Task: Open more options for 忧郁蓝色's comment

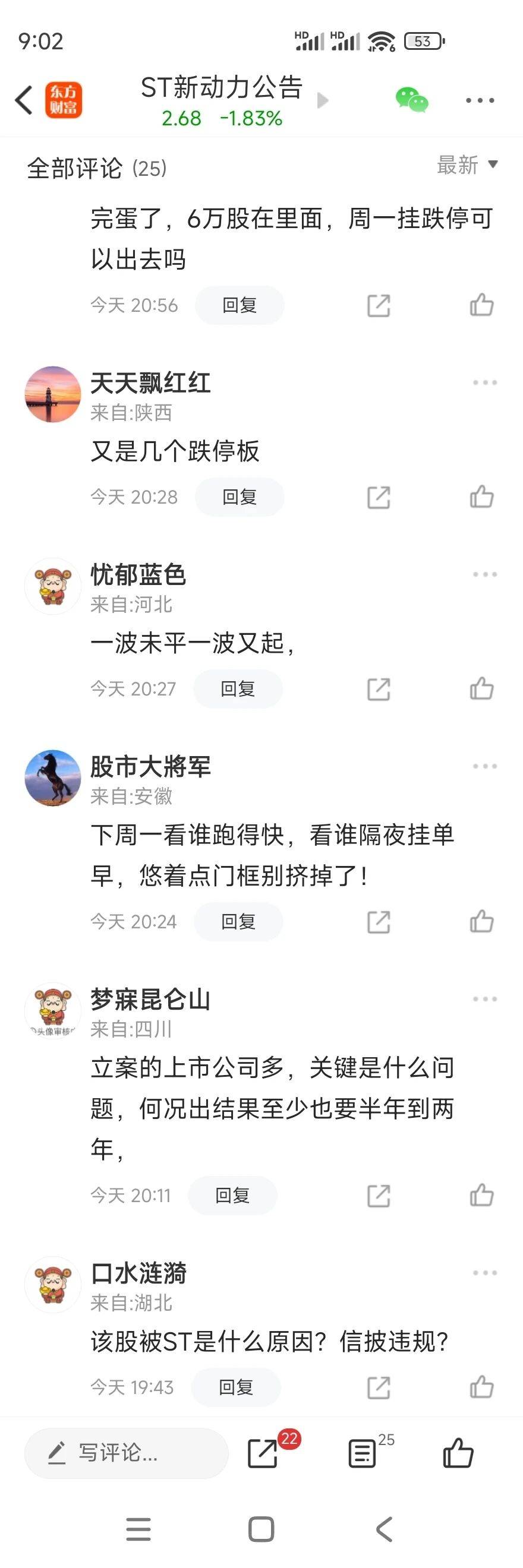Action: point(484,574)
